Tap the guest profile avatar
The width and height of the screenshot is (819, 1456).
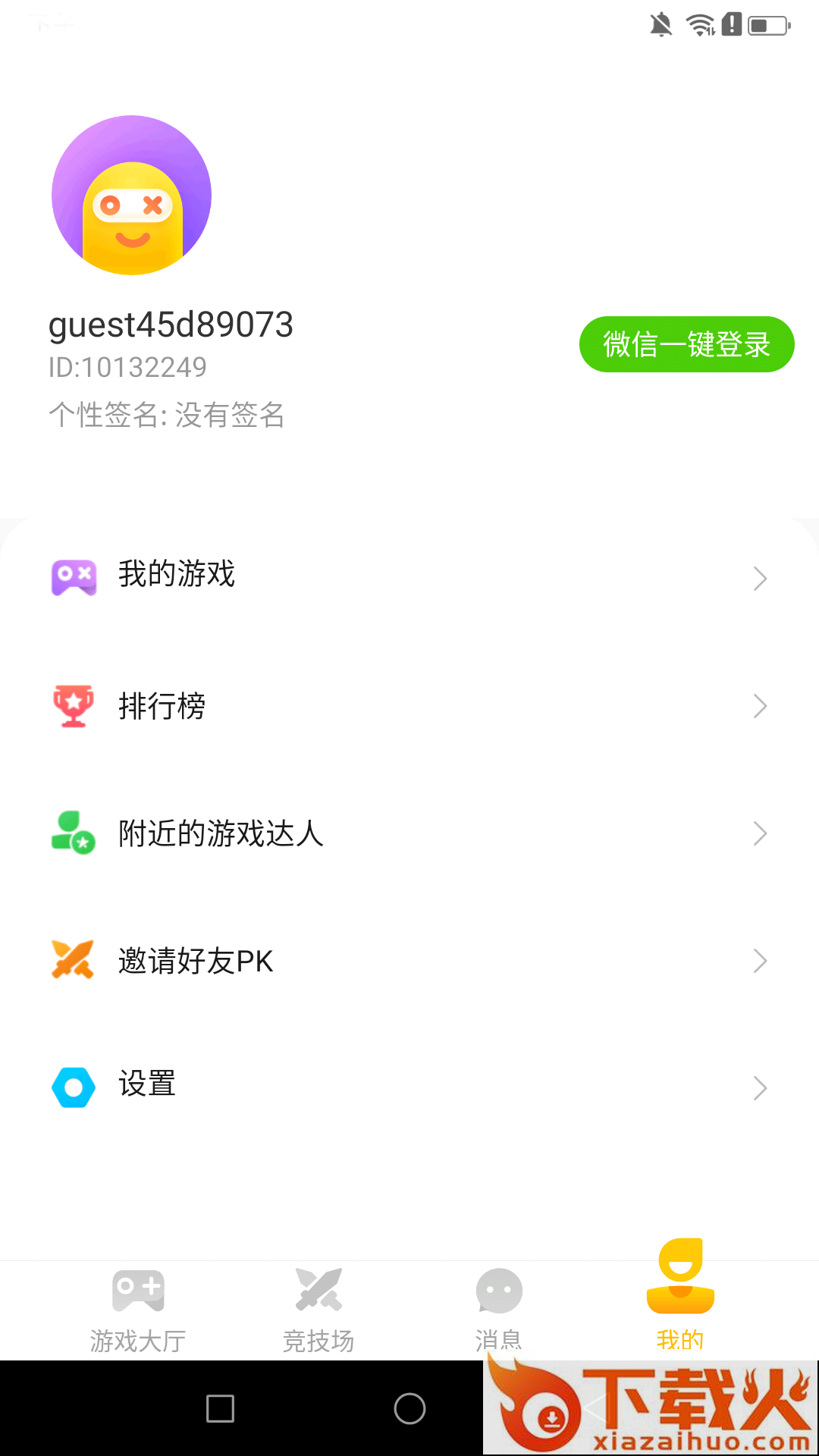tap(131, 196)
